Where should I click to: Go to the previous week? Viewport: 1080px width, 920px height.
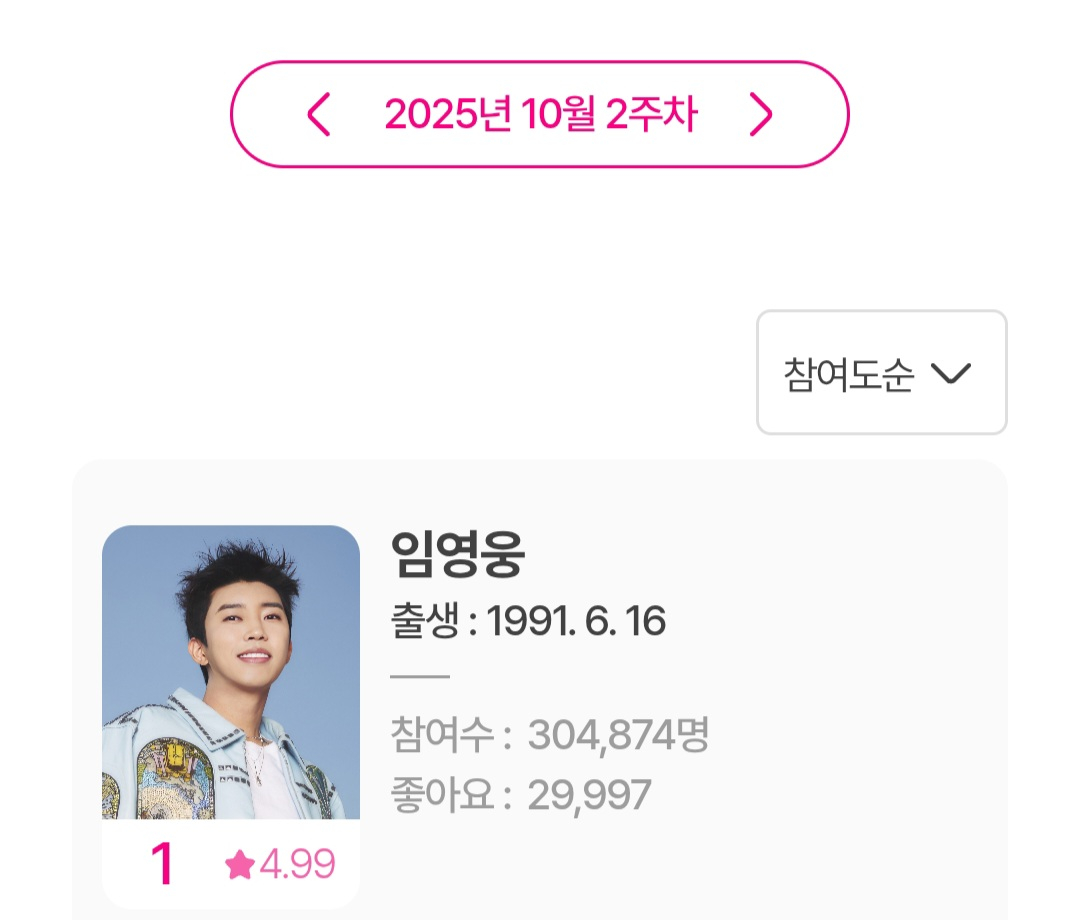point(318,115)
